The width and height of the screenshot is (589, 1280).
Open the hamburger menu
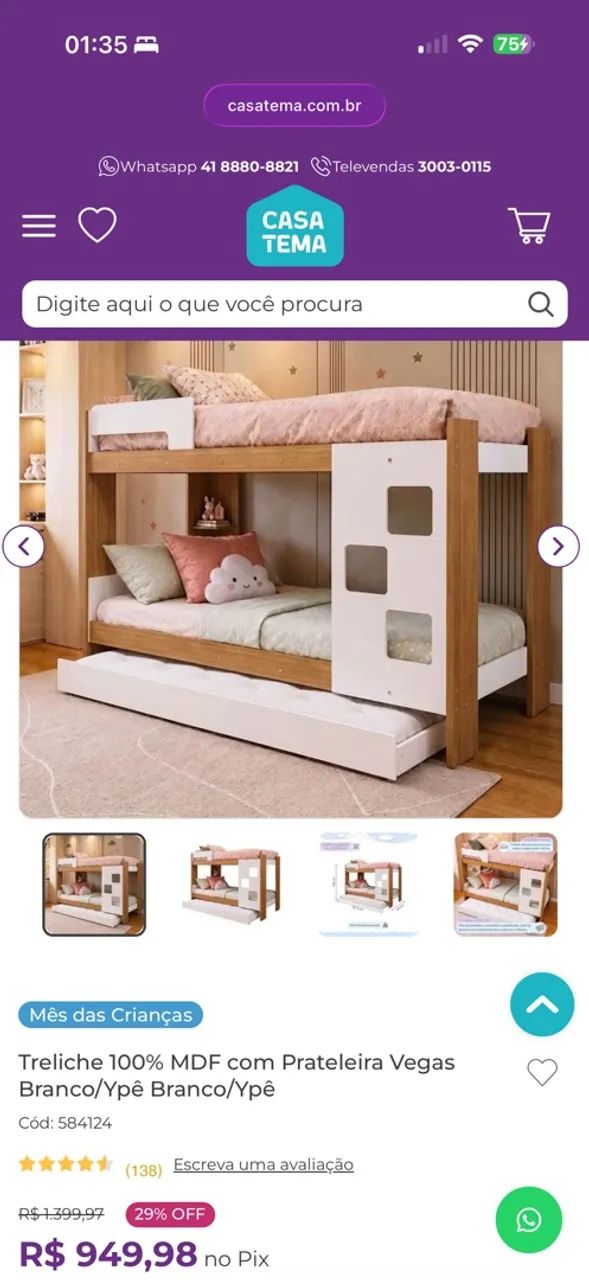(x=39, y=226)
